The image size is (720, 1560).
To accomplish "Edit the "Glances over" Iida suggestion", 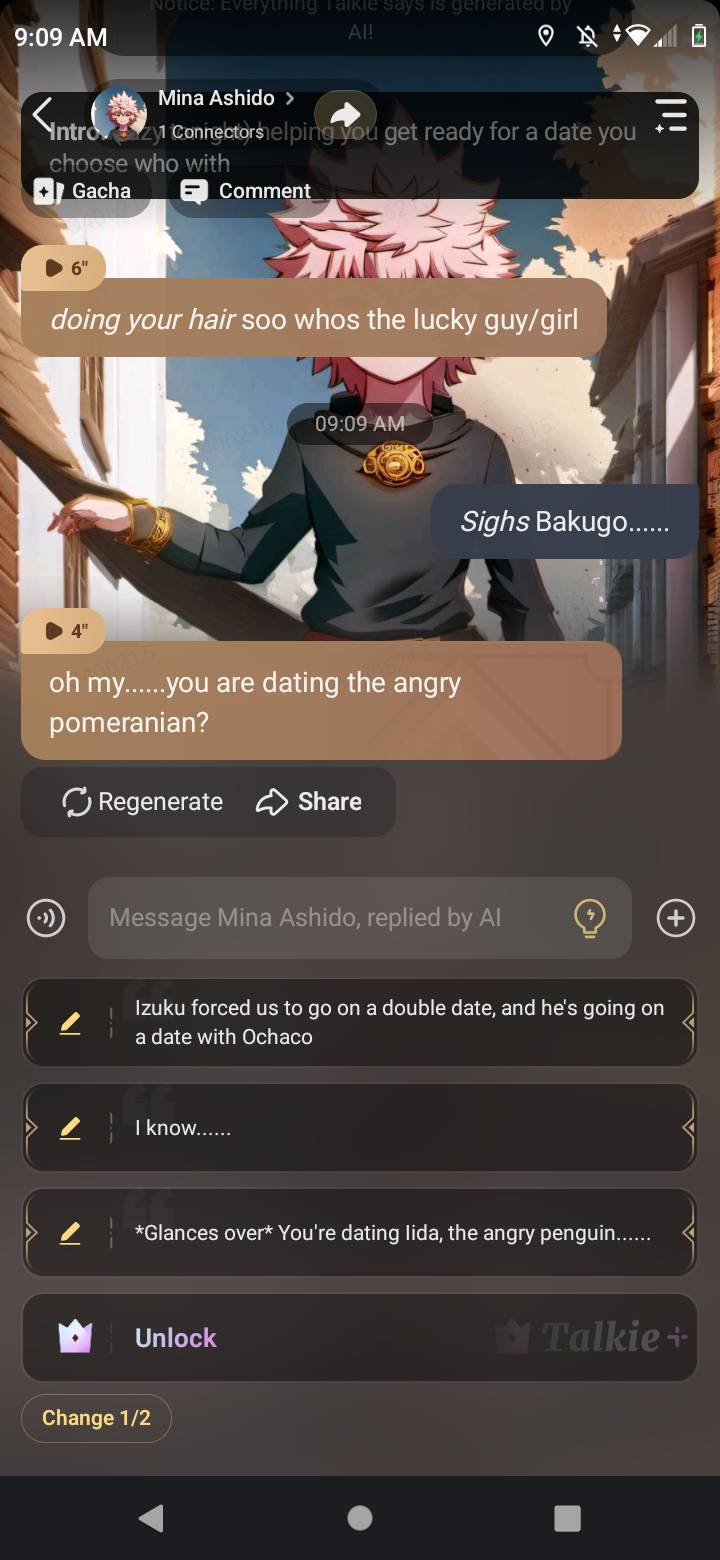I will 70,1233.
